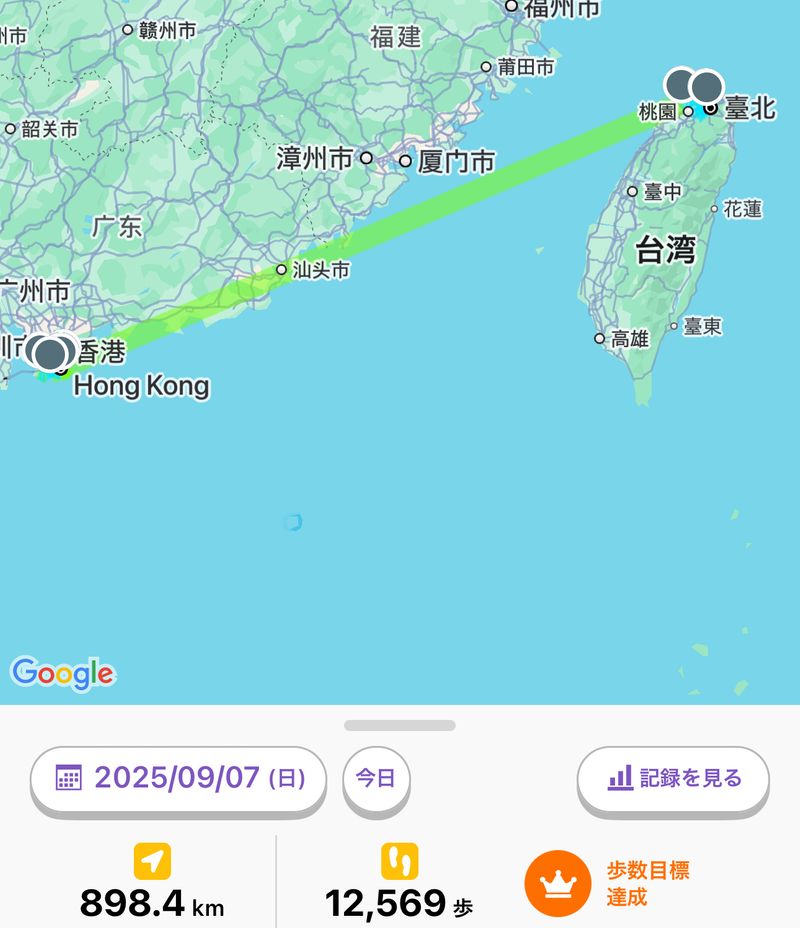
Task: Jump to today with the 今日 button
Action: [x=376, y=778]
